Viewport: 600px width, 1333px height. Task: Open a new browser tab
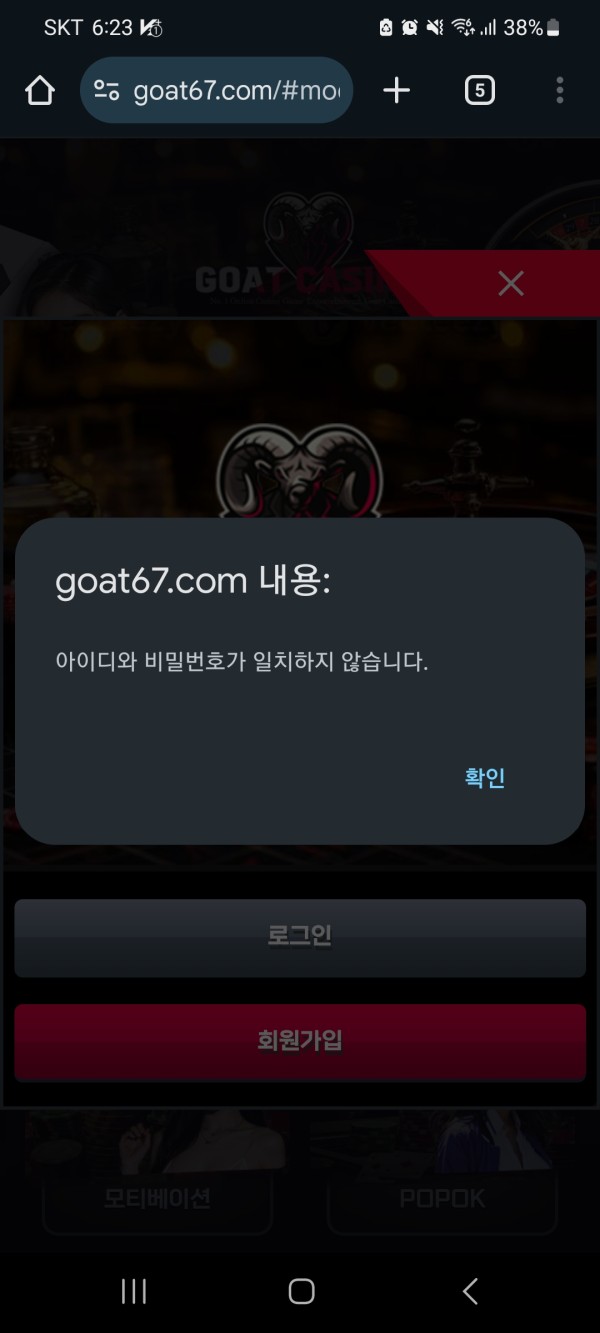397,91
